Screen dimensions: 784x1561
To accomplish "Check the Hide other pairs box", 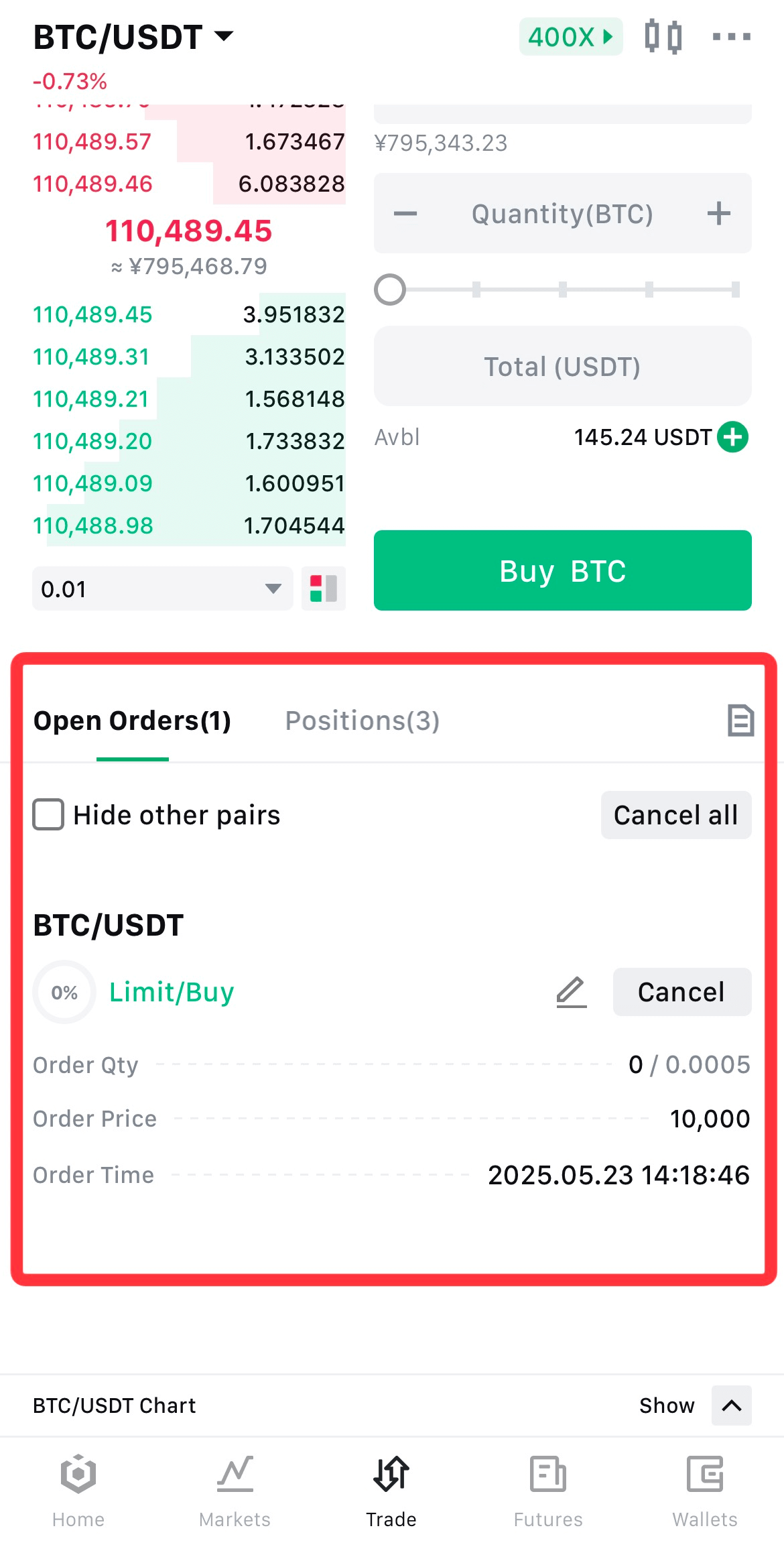I will 49,814.
